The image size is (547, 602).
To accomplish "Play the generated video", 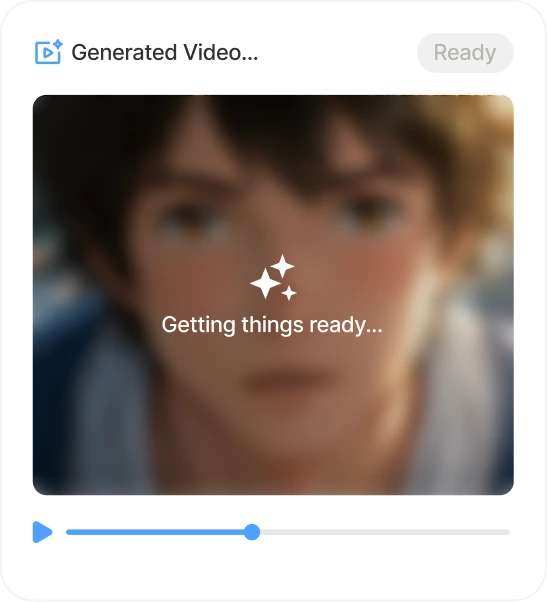I will tap(42, 532).
